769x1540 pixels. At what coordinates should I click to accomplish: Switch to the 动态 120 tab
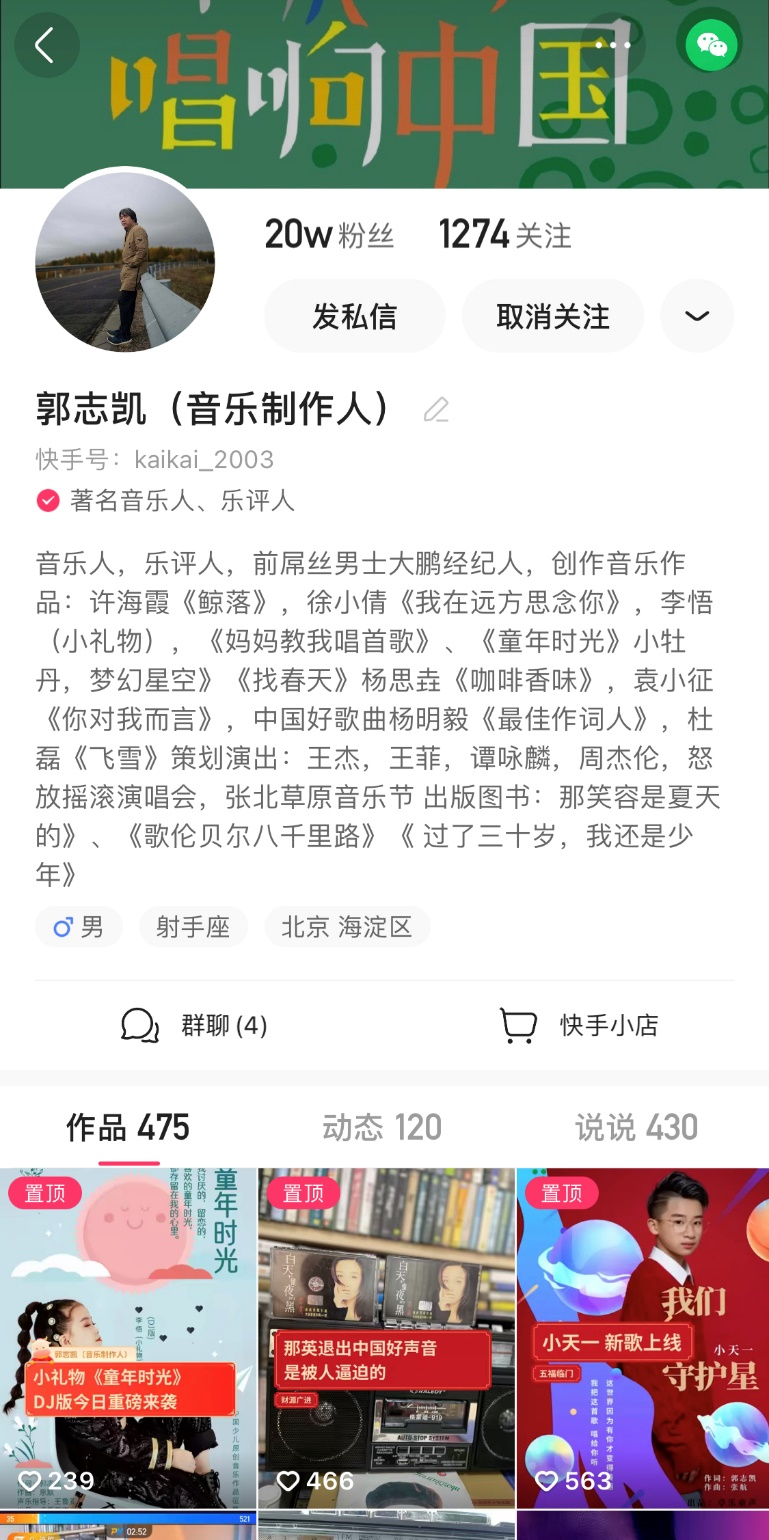pyautogui.click(x=382, y=1128)
